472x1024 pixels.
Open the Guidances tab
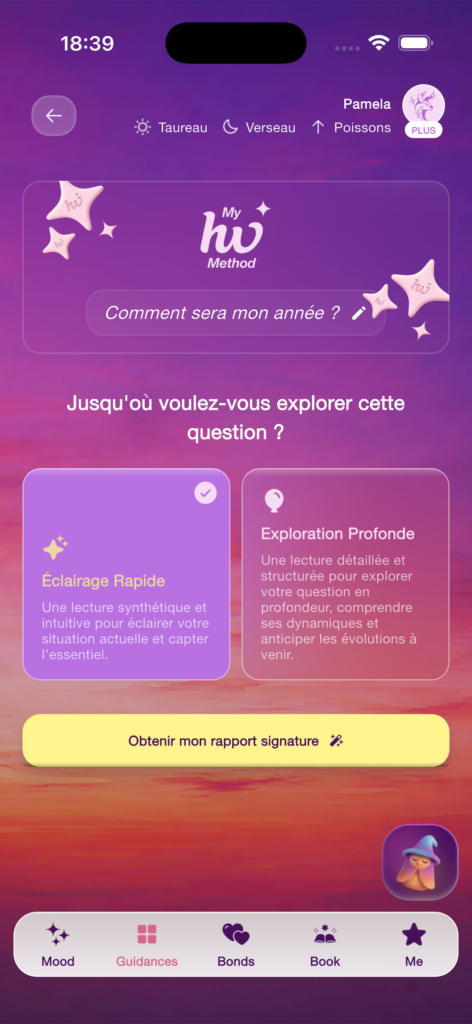click(x=147, y=945)
